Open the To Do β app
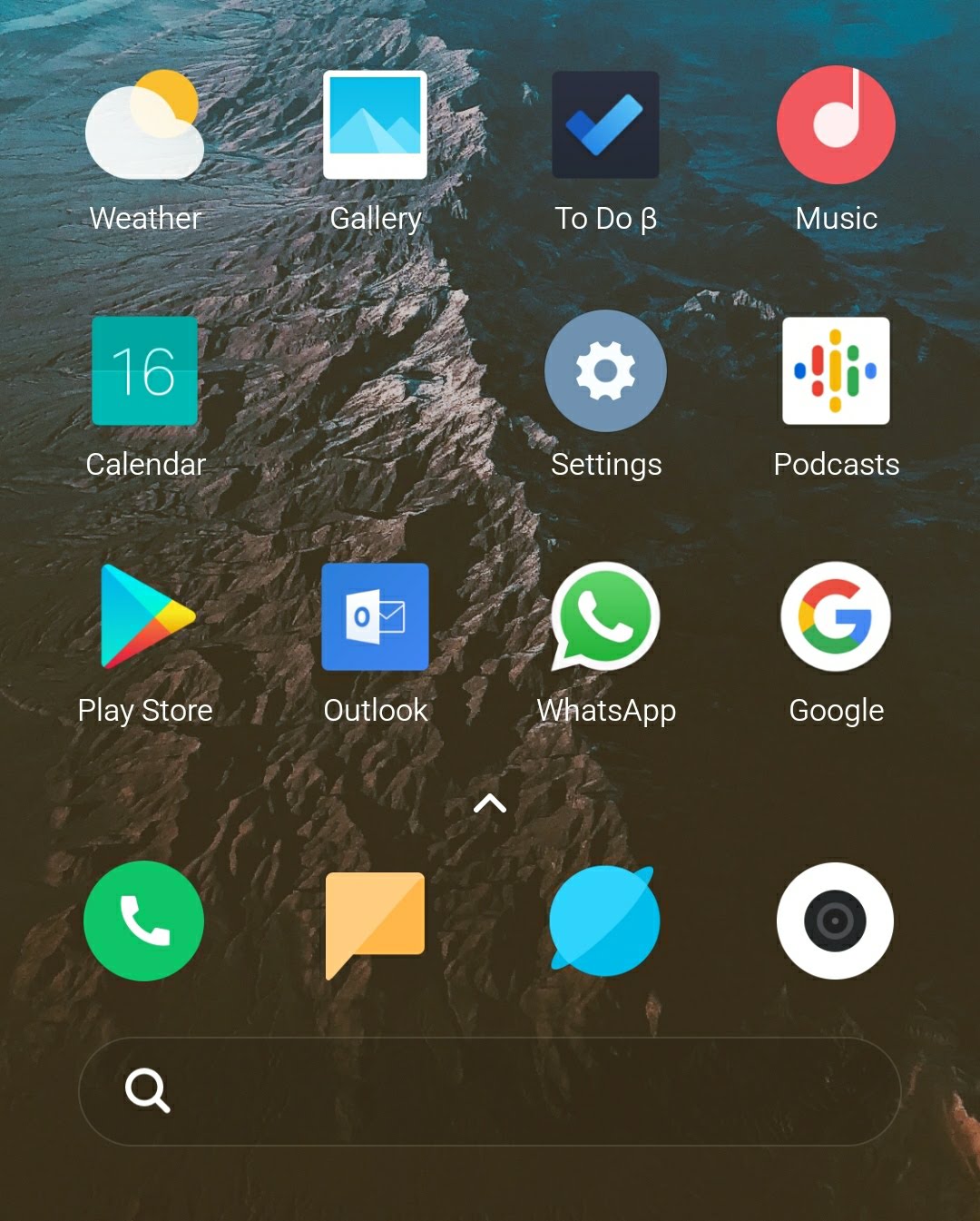Image resolution: width=980 pixels, height=1221 pixels. coord(605,125)
